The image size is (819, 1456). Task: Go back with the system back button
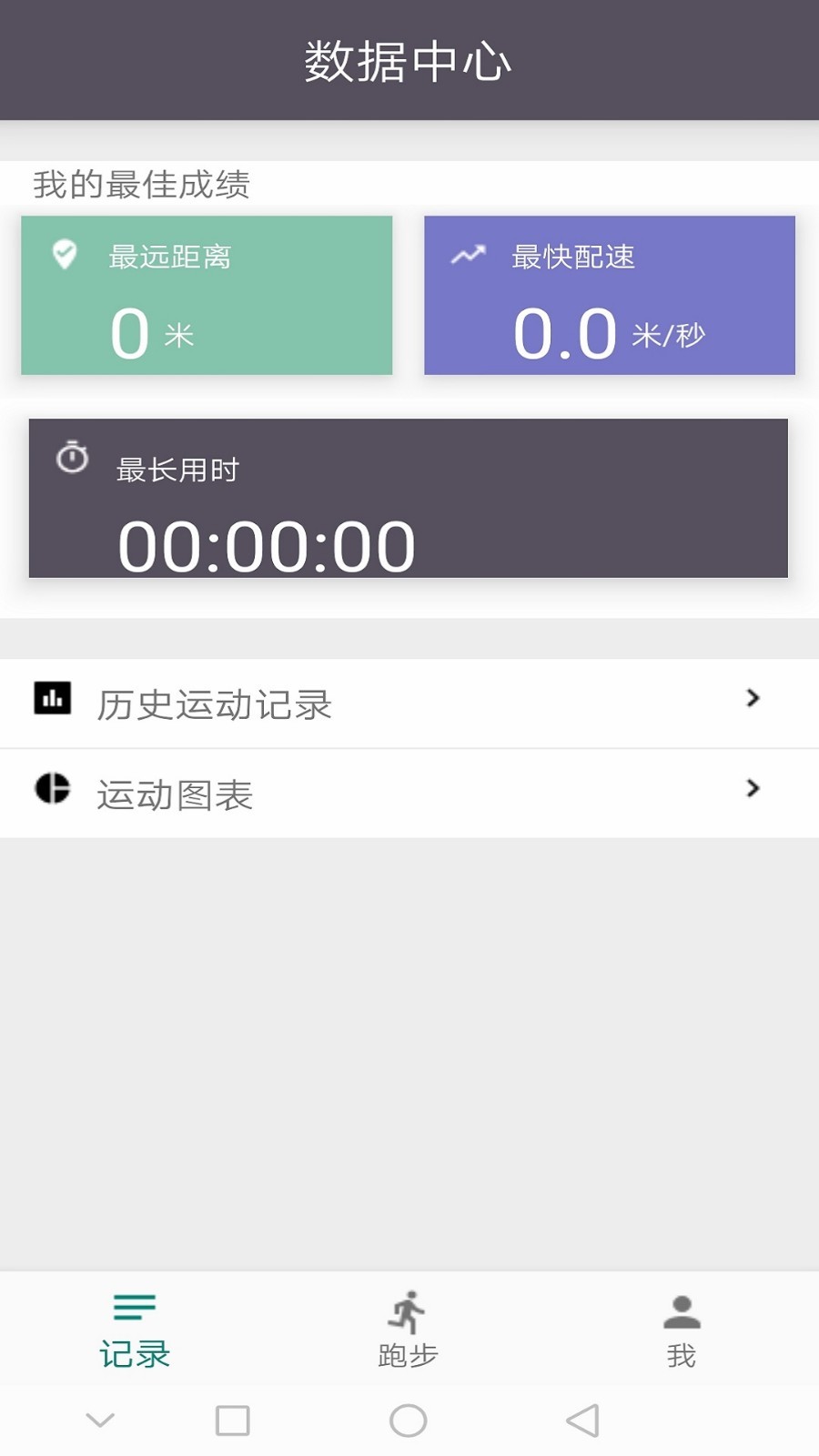[582, 1421]
